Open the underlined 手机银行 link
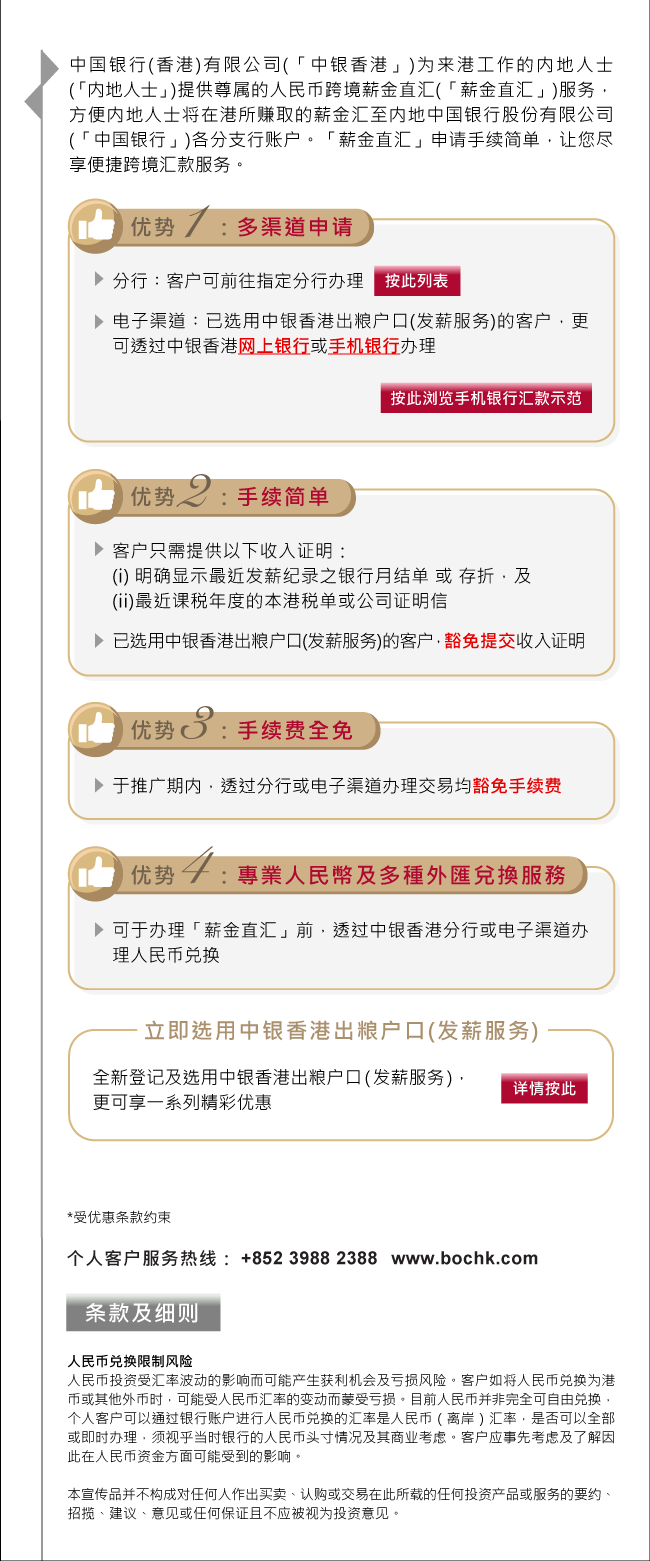Screen dimensions: 650x1561 pos(363,347)
